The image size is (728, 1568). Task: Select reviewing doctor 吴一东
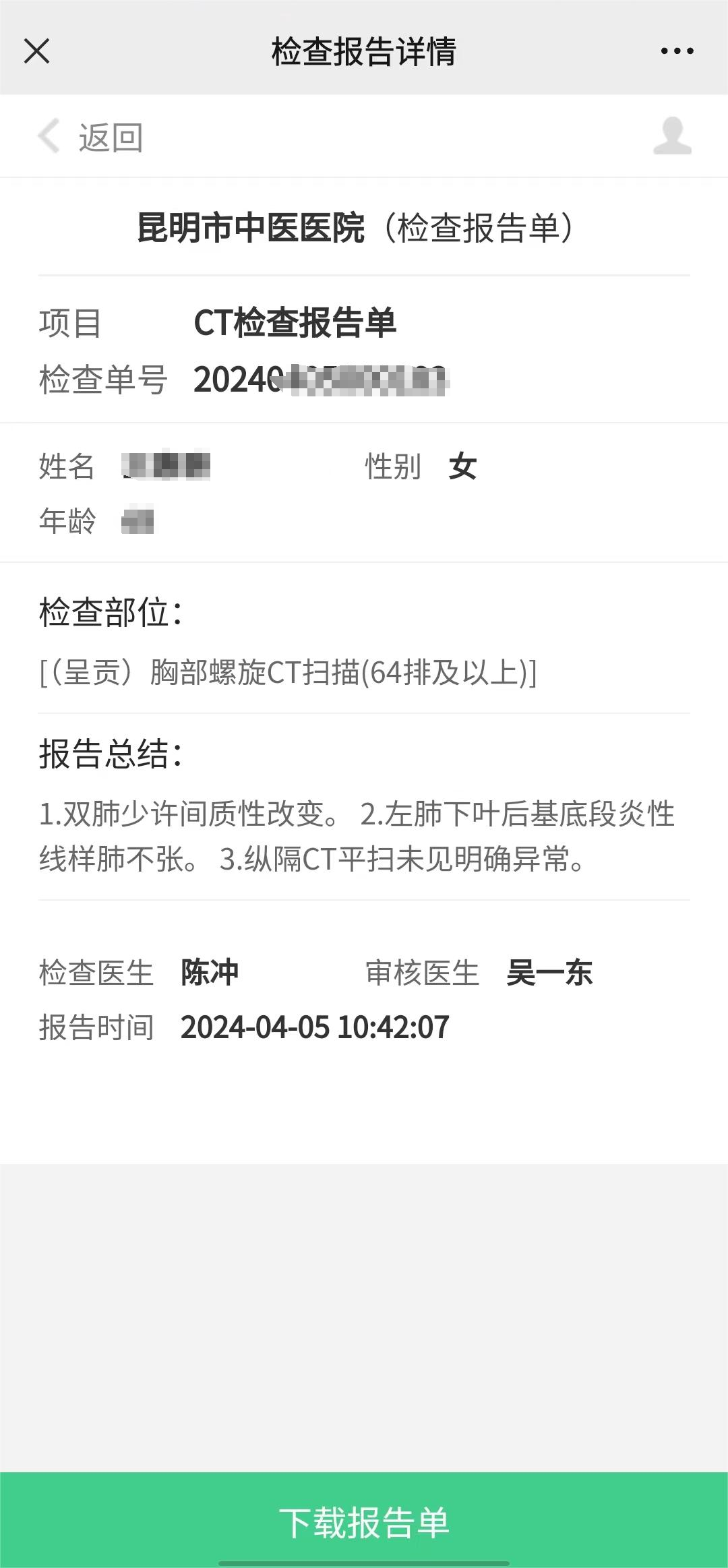tap(550, 973)
